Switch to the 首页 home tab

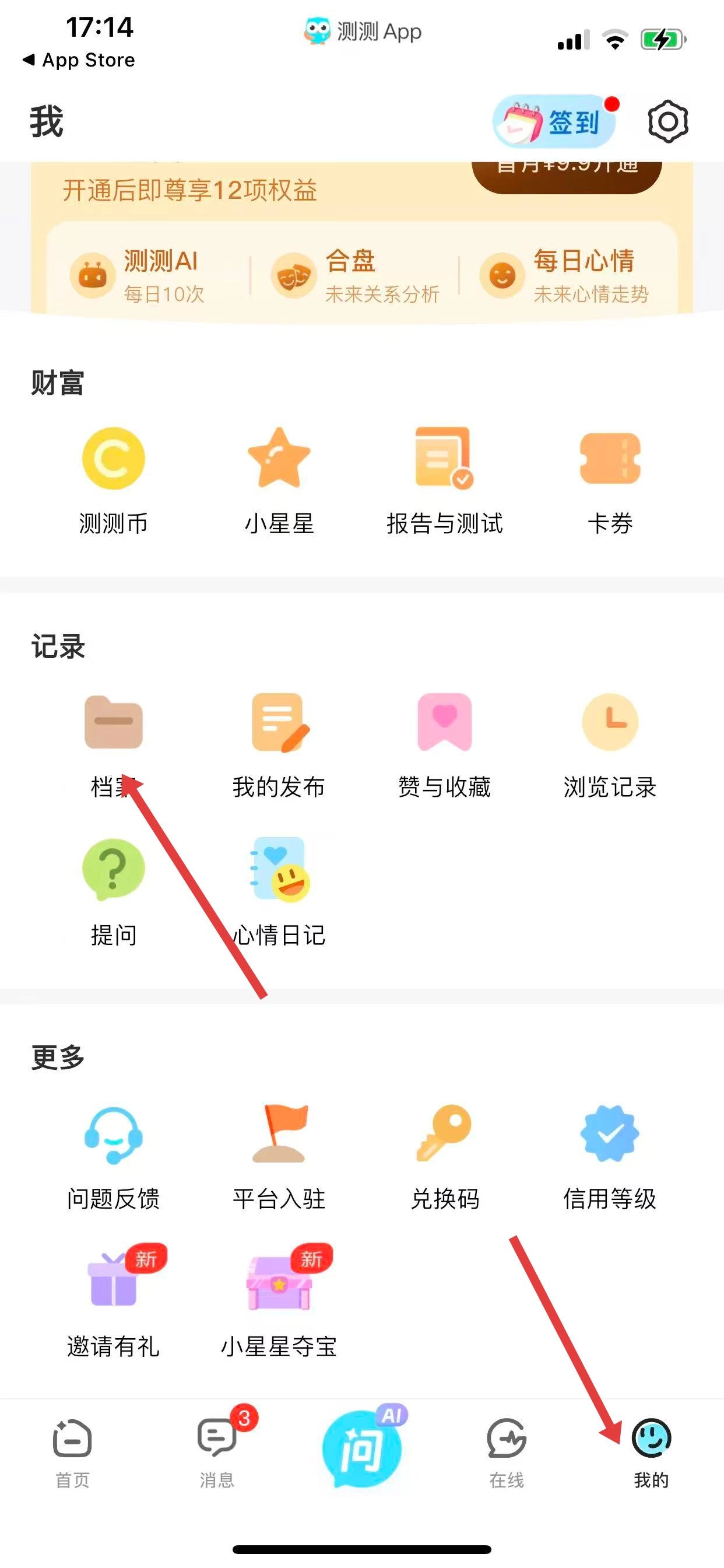click(72, 1452)
